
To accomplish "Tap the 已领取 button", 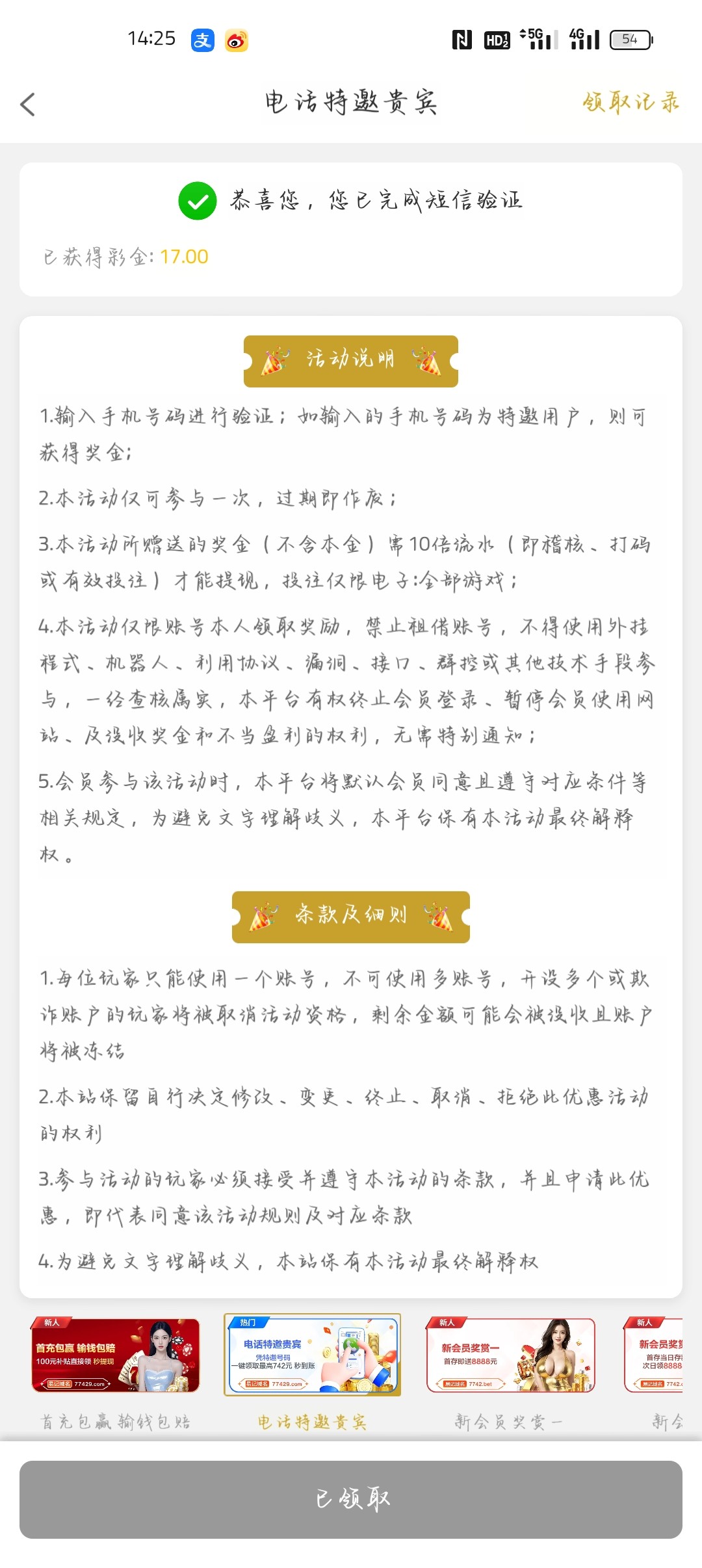I will coord(351,1499).
